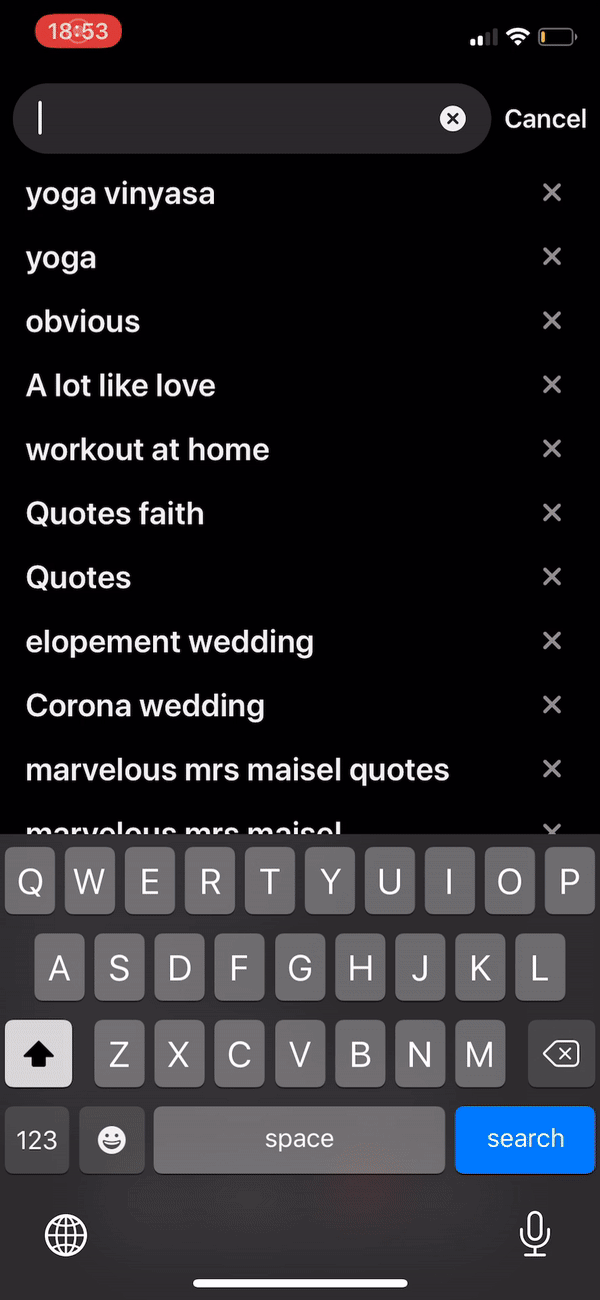Screen dimensions: 600x1300
Task: Tap the empty search text field
Action: point(230,119)
